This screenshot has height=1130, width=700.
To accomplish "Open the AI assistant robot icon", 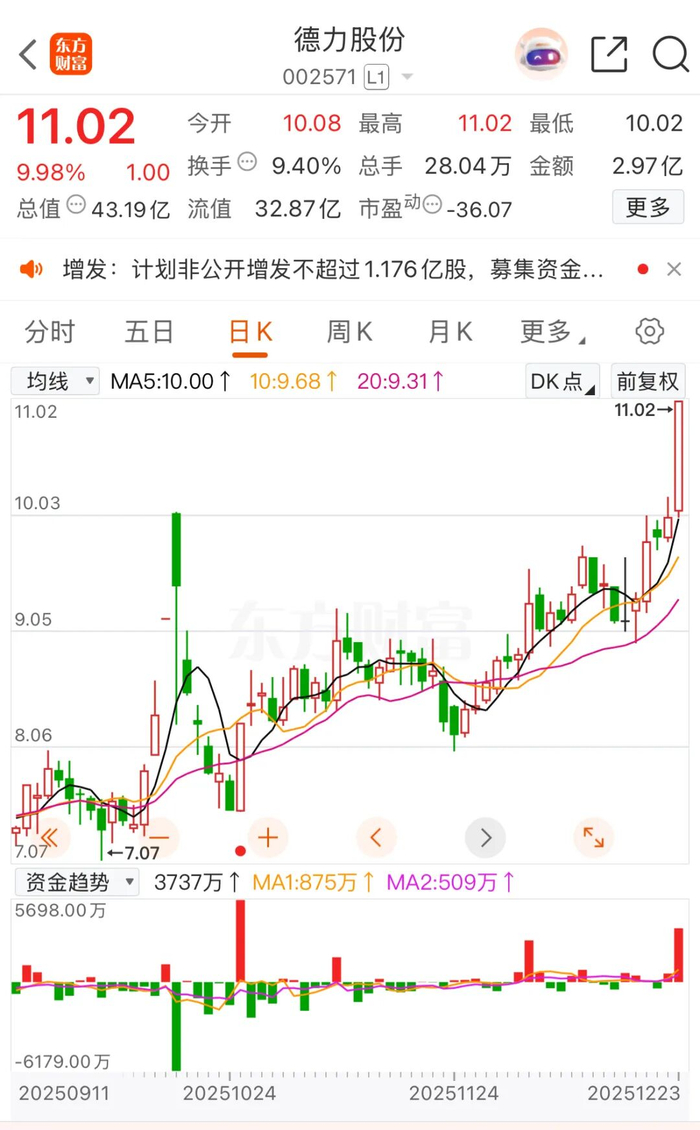I will pyautogui.click(x=541, y=54).
